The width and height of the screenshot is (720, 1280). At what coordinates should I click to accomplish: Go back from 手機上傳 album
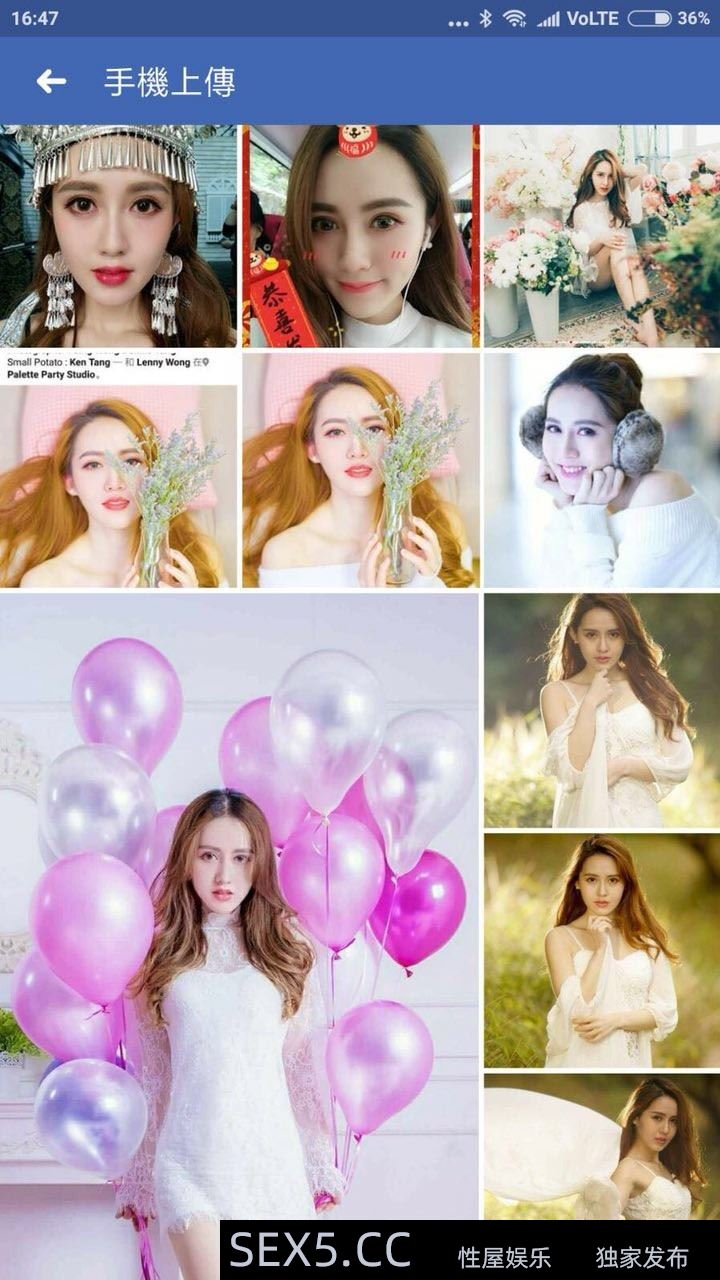[x=51, y=82]
